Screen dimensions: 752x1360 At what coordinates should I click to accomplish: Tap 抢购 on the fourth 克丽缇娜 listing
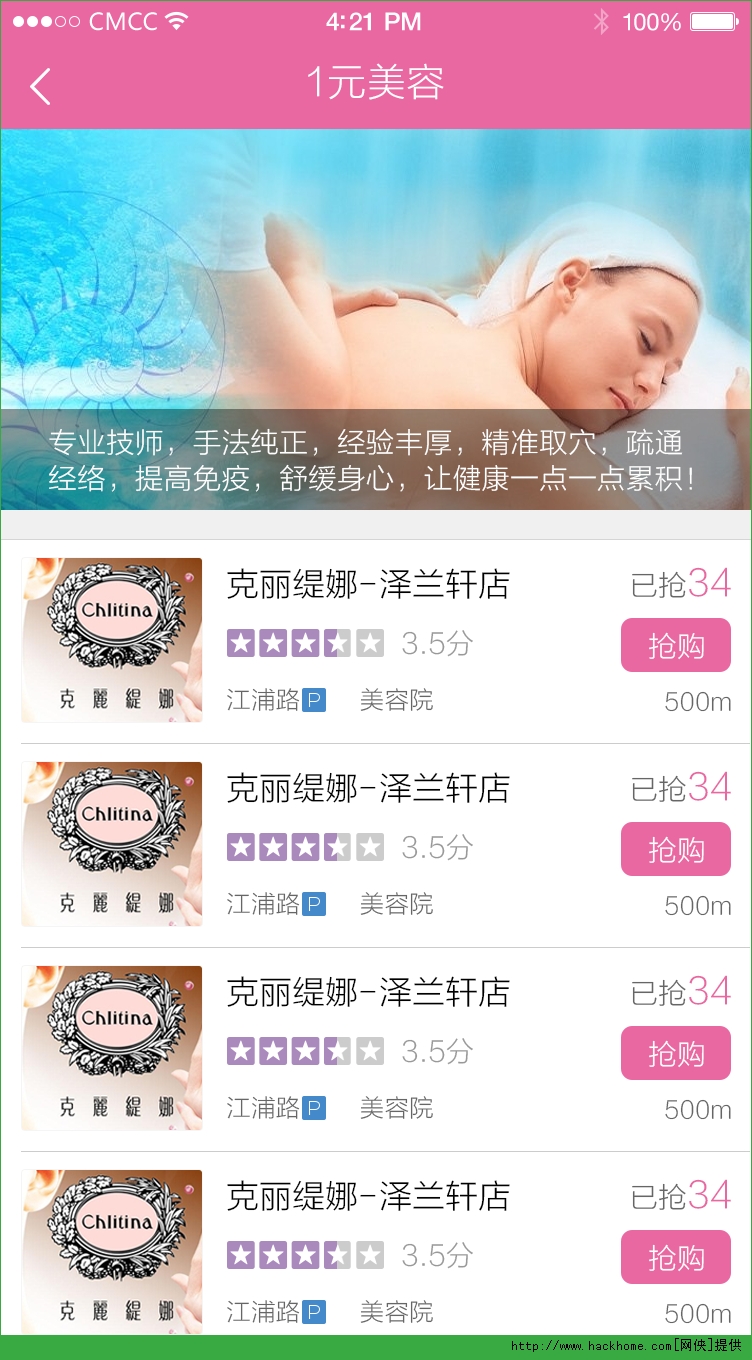[x=676, y=1257]
